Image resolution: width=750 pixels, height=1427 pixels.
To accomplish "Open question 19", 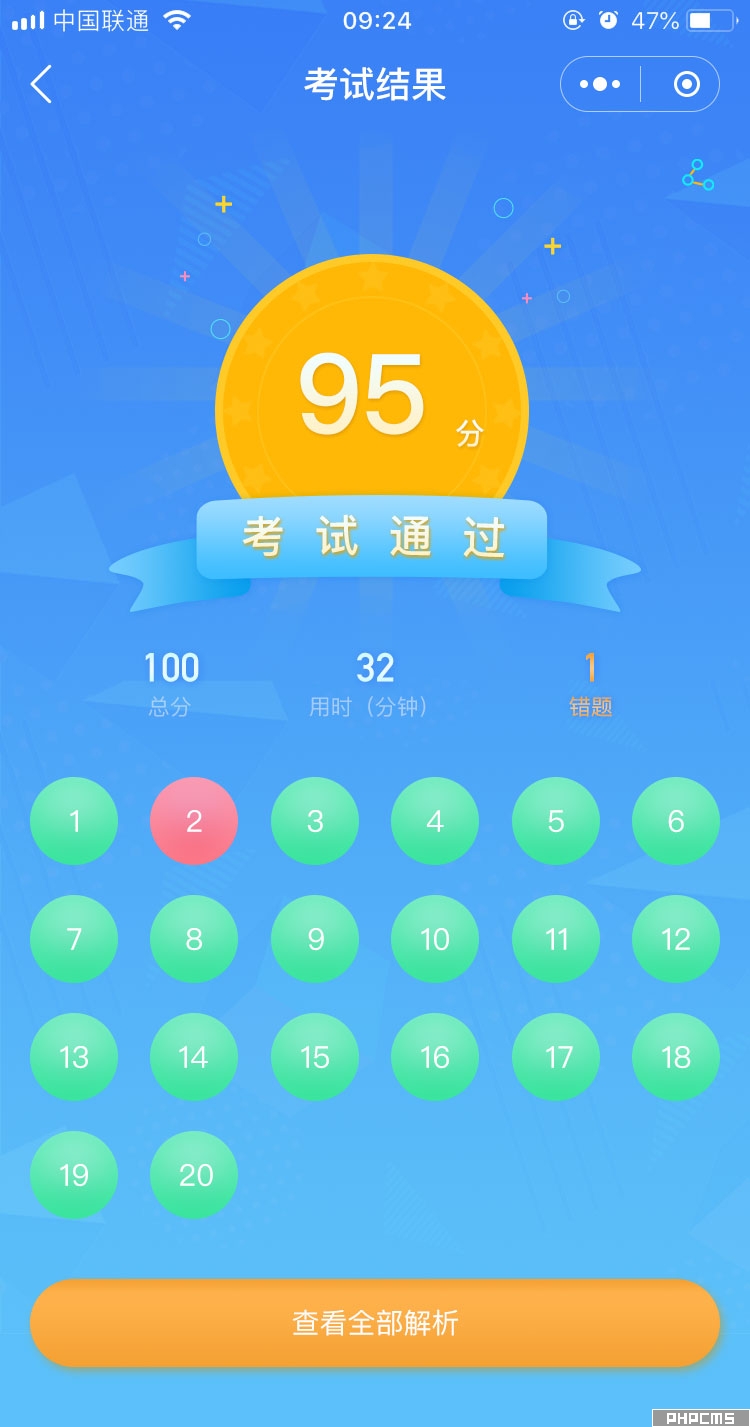I will click(74, 1175).
